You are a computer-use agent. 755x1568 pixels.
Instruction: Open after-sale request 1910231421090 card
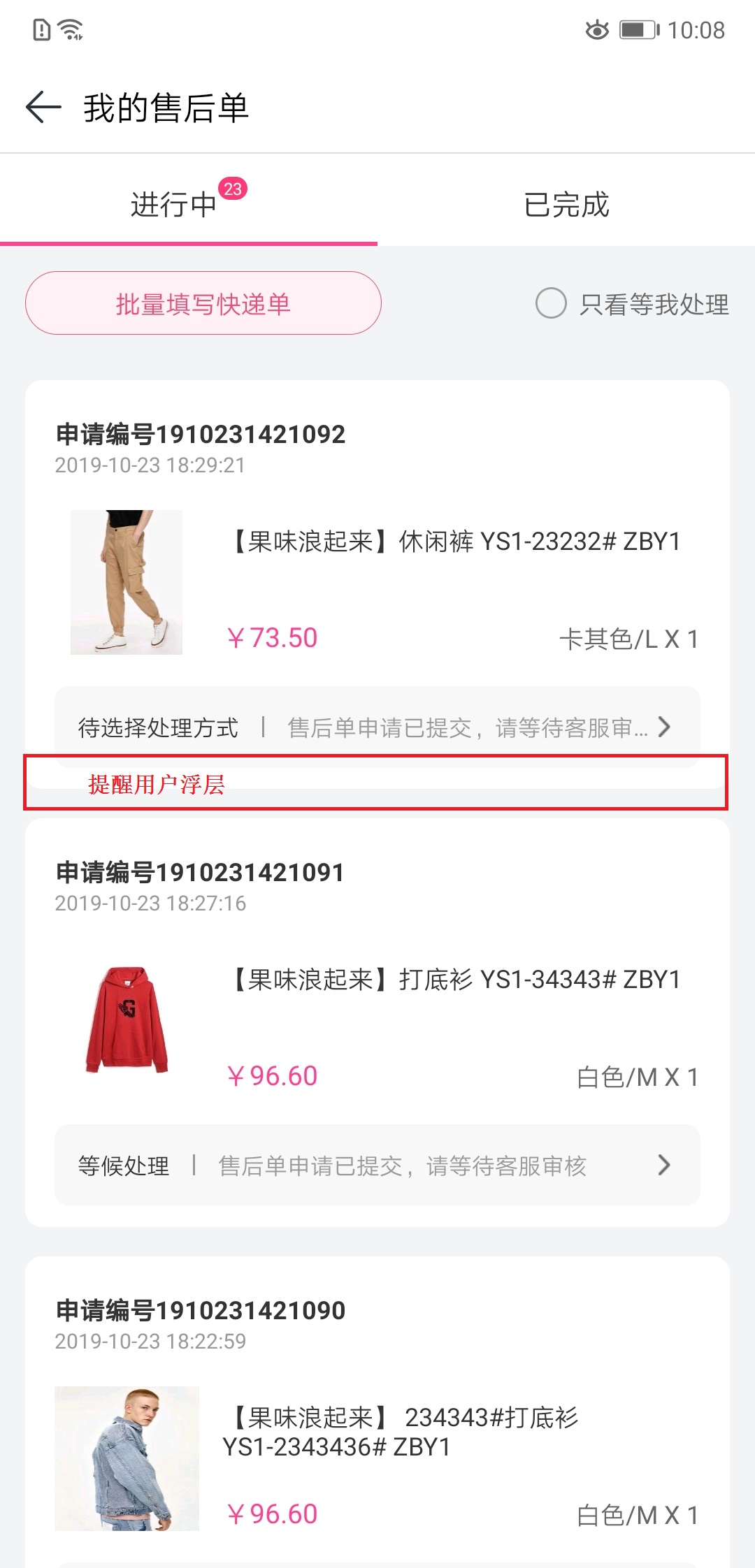coord(377,1412)
